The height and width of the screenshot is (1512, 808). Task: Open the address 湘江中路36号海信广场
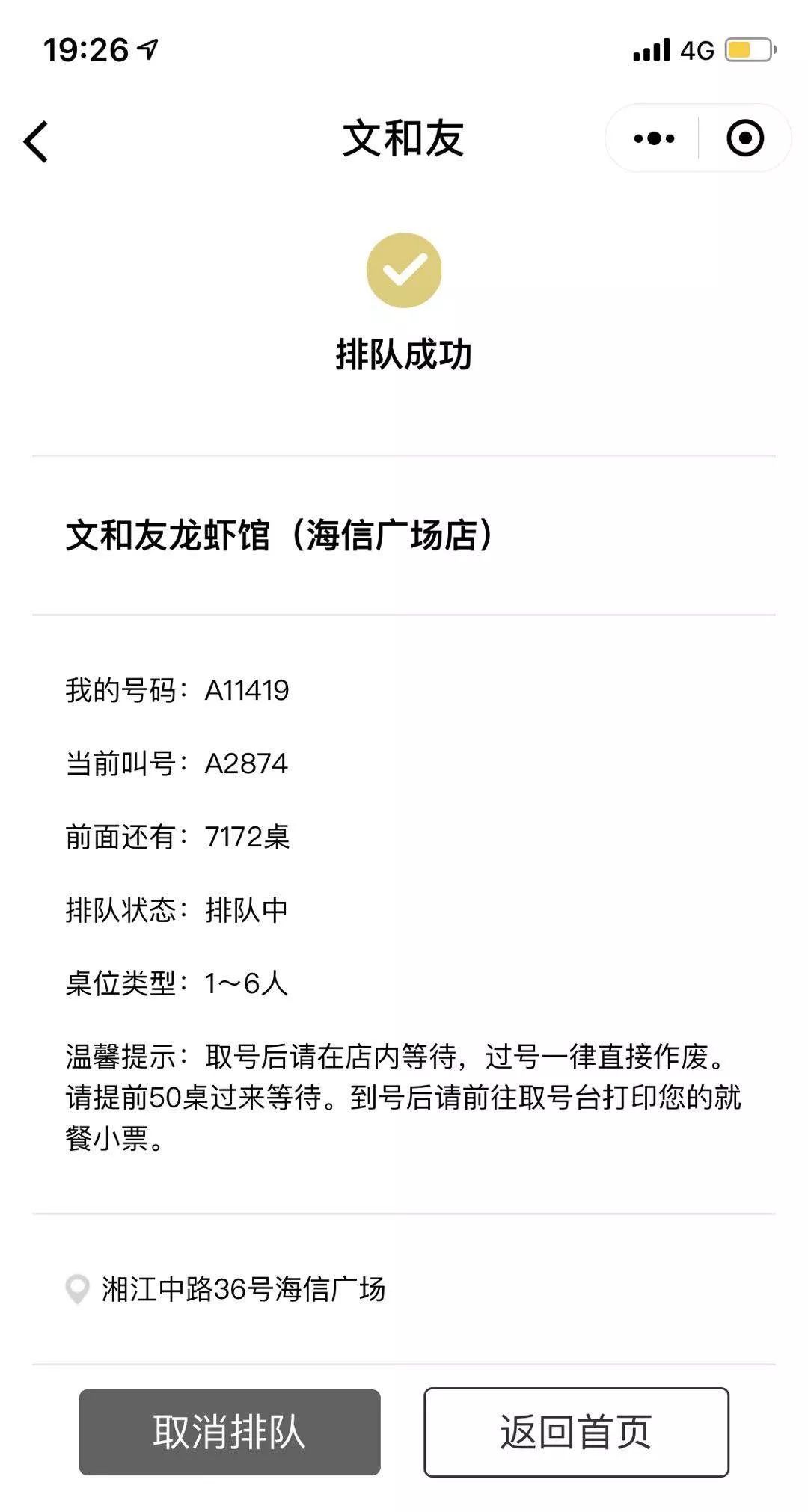243,1289
